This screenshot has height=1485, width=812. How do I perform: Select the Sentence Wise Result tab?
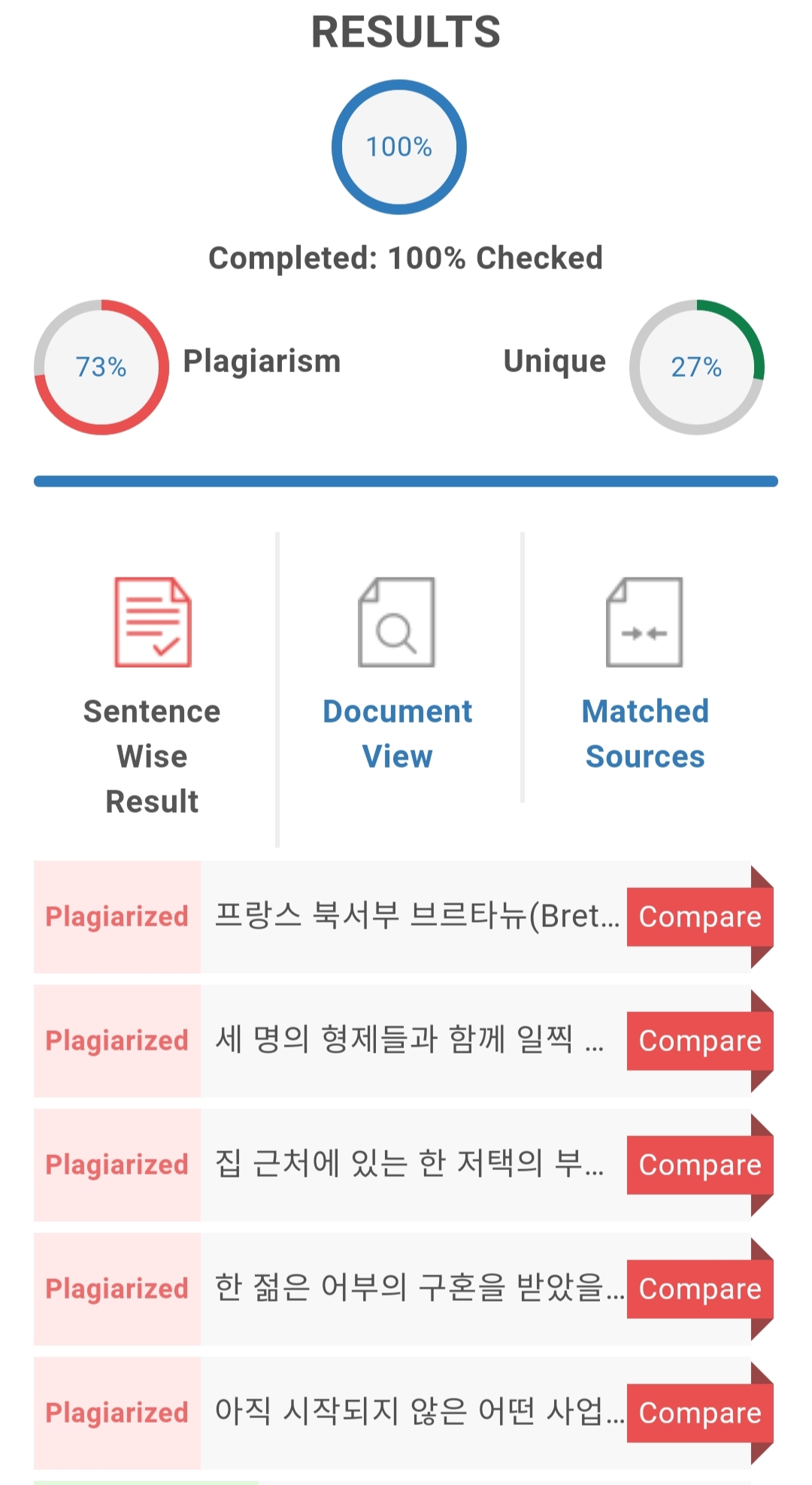click(x=153, y=696)
